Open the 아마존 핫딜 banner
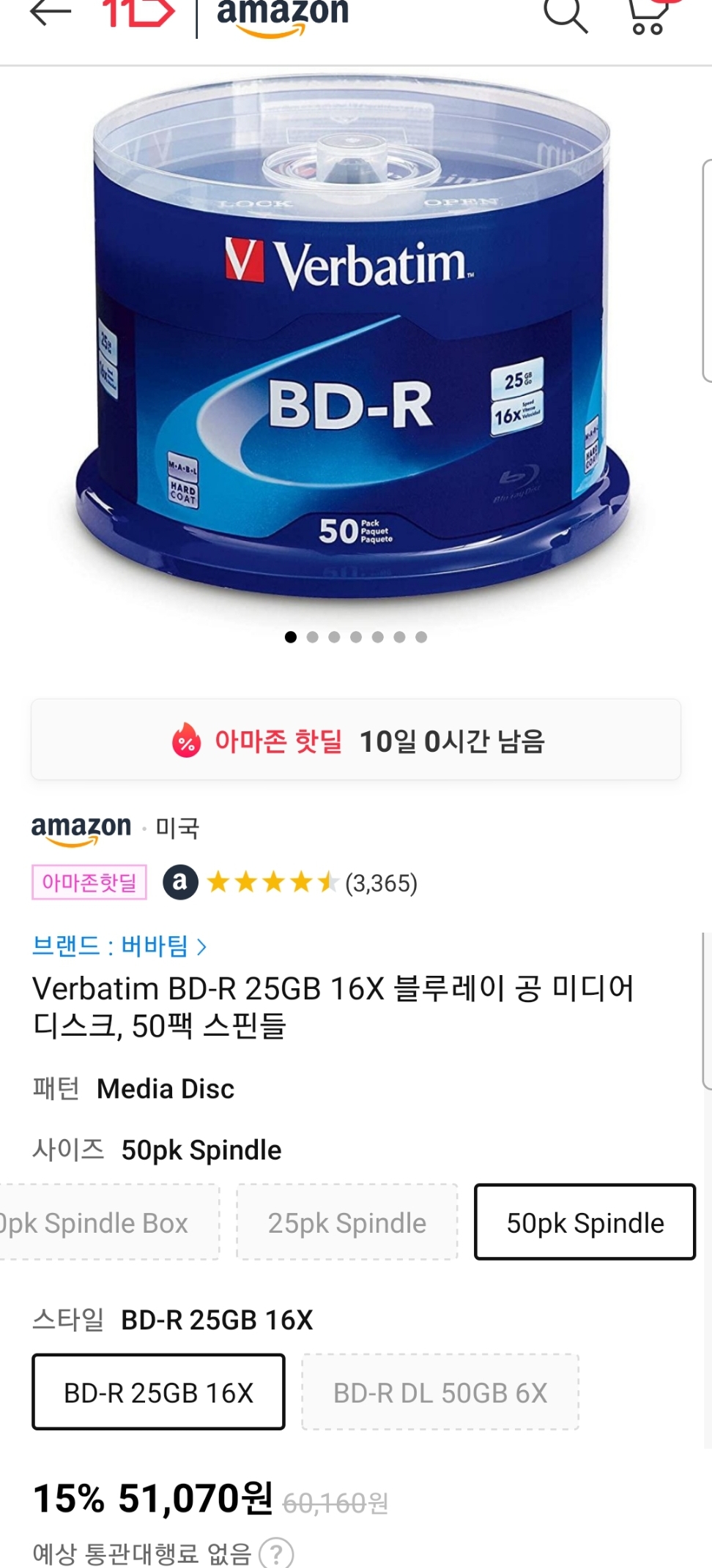 coord(356,740)
